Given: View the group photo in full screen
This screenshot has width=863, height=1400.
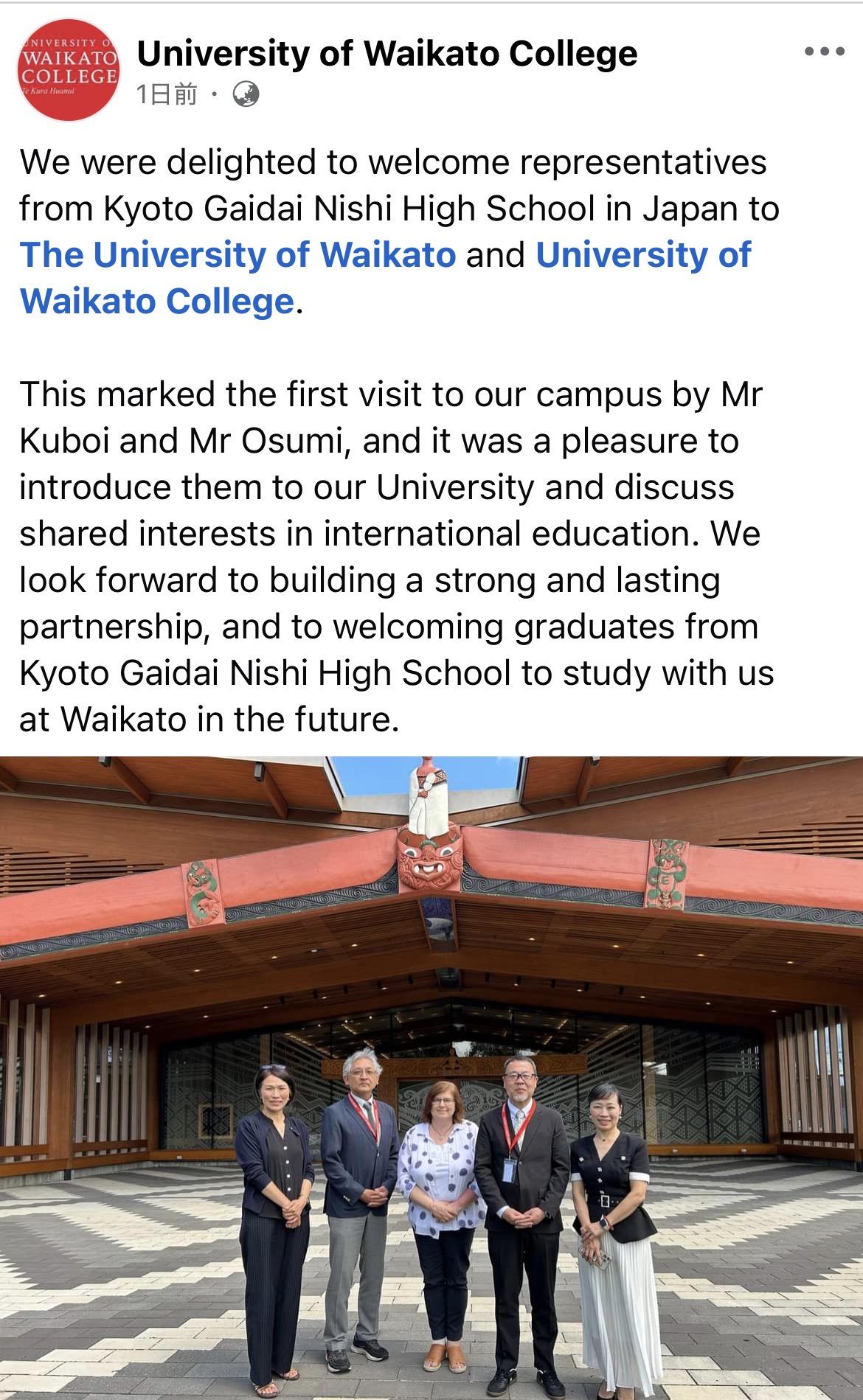Looking at the screenshot, I should tap(431, 1076).
